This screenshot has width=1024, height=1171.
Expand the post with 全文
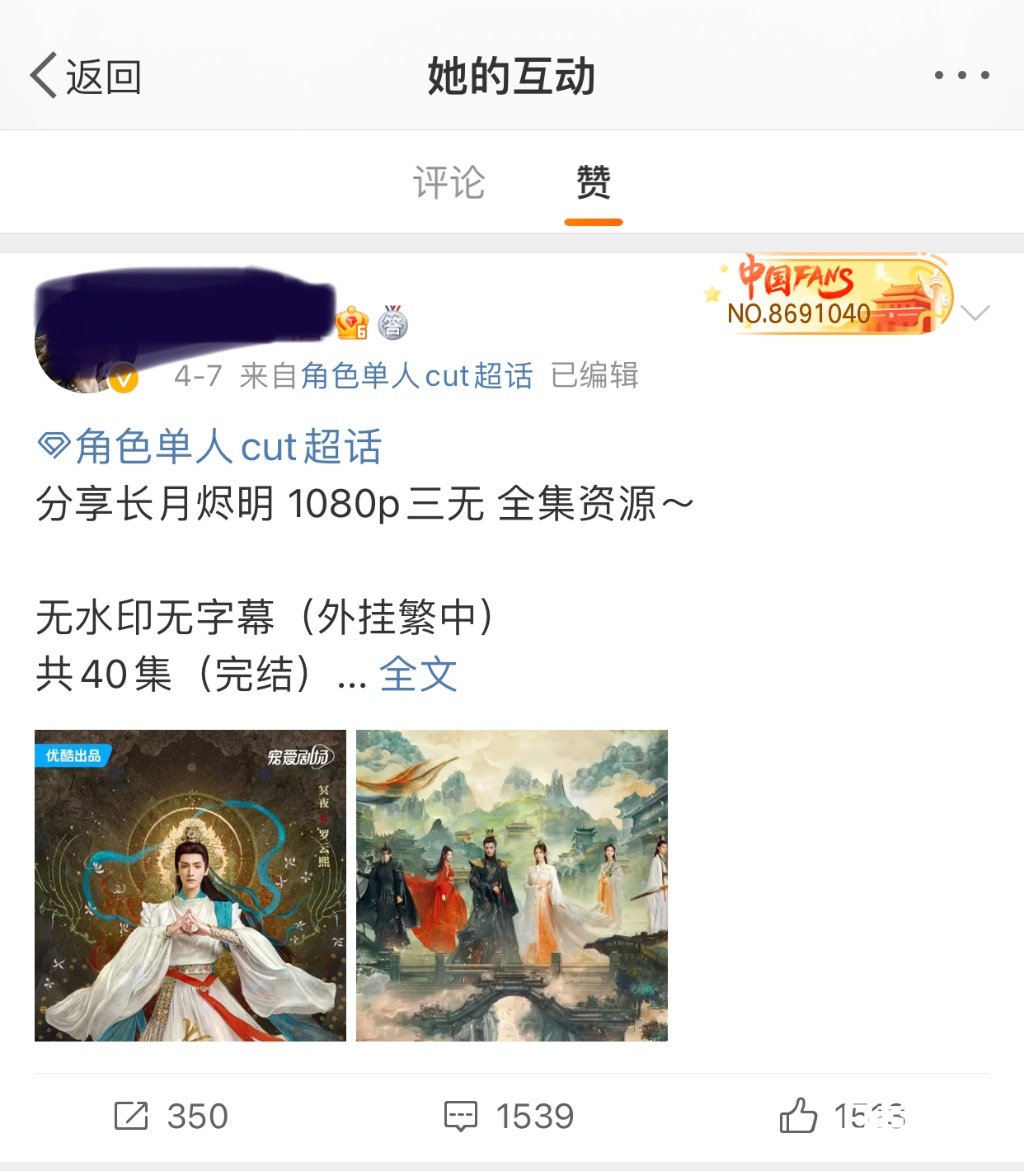pyautogui.click(x=418, y=675)
